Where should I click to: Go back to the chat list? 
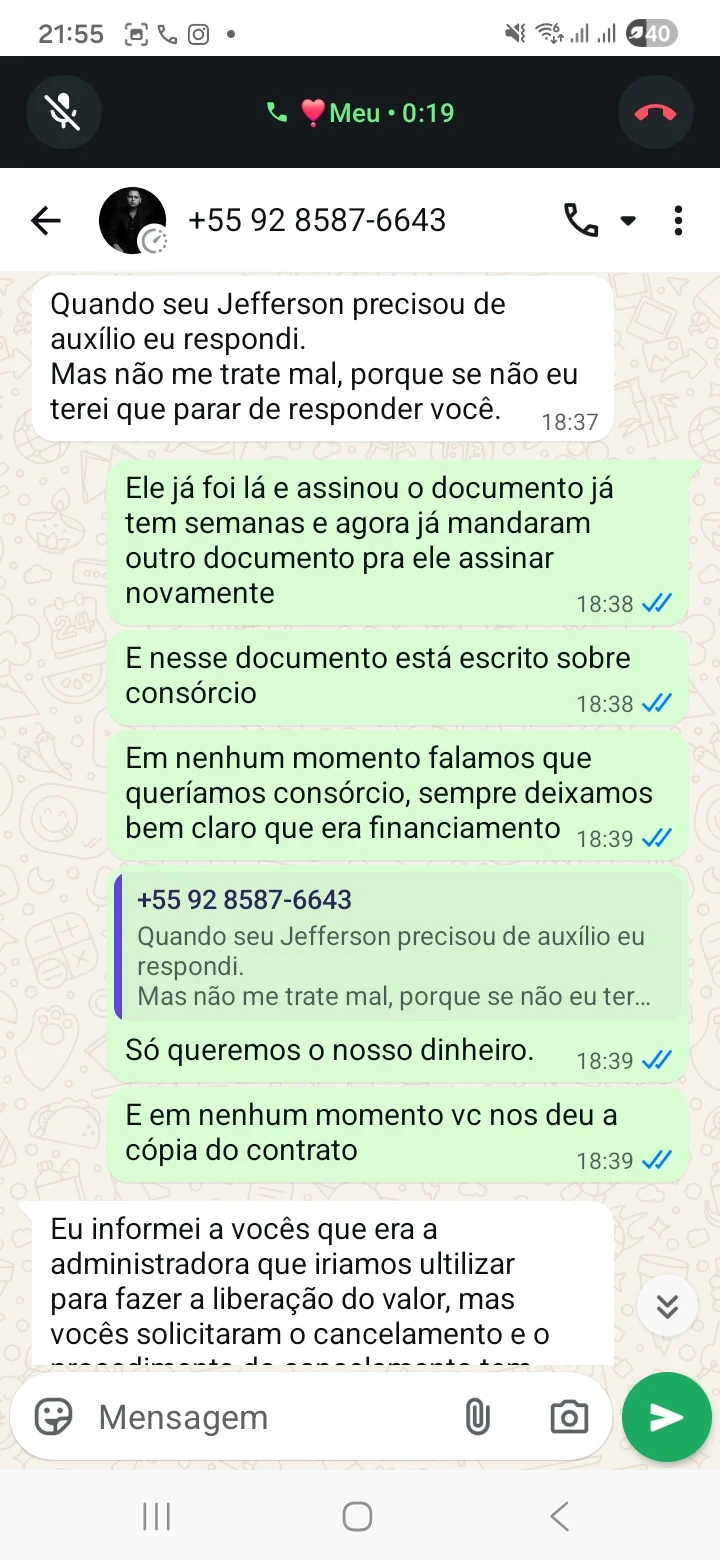[46, 220]
